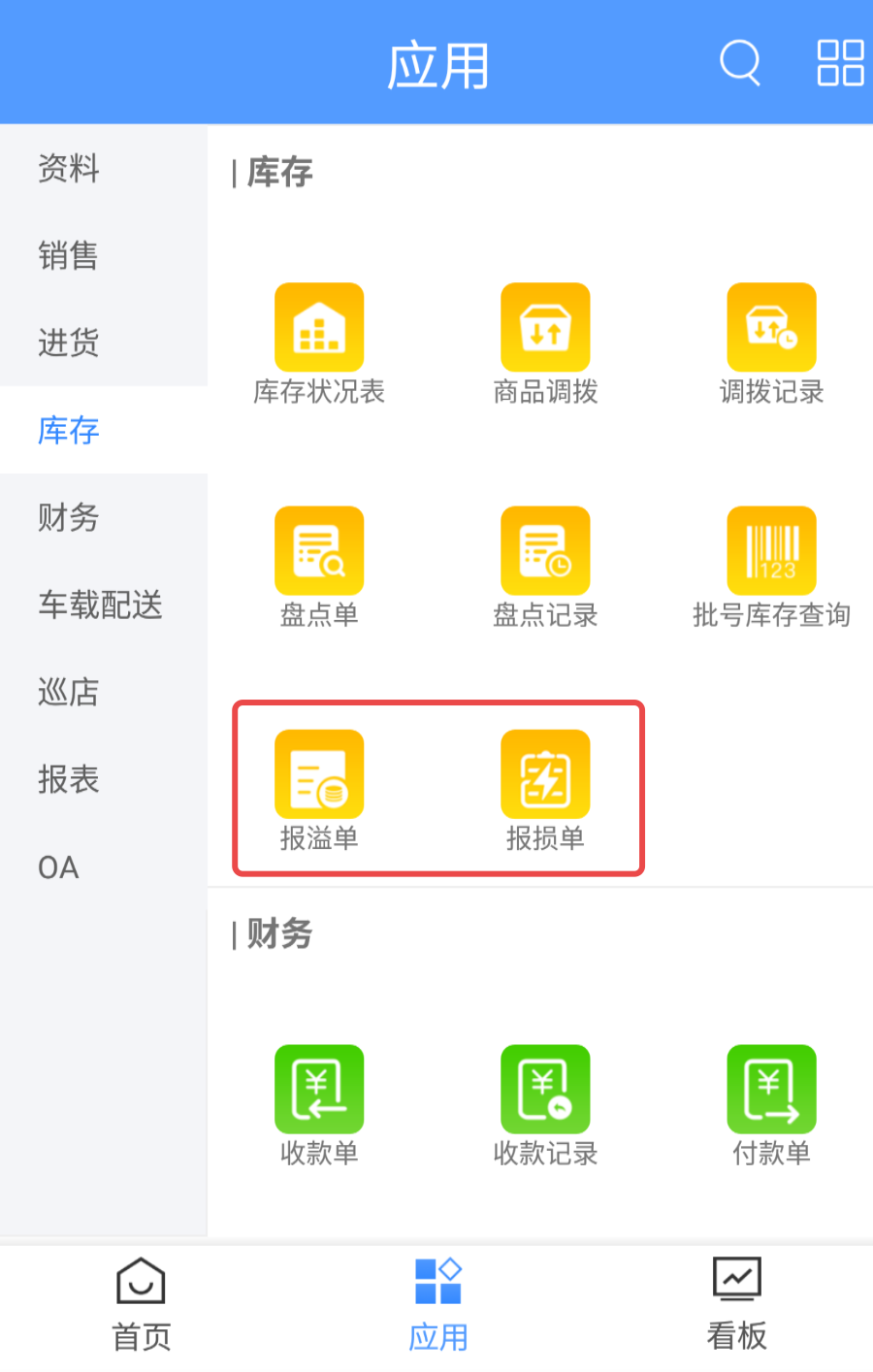This screenshot has height=1372, width=873.
Task: Open the search icon in the header
Action: (740, 64)
